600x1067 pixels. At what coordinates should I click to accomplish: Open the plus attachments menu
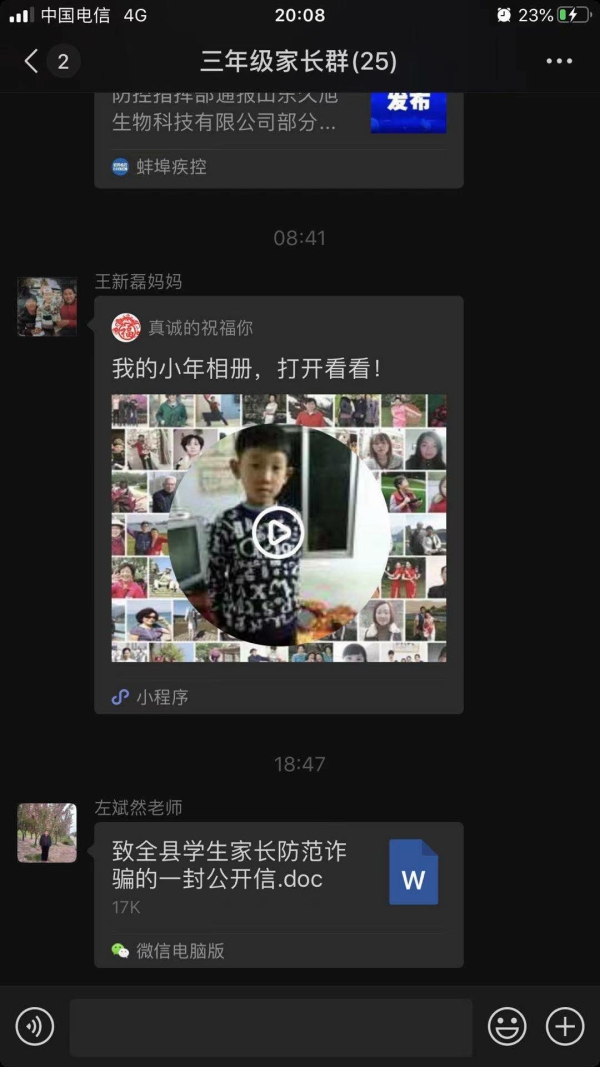564,1026
